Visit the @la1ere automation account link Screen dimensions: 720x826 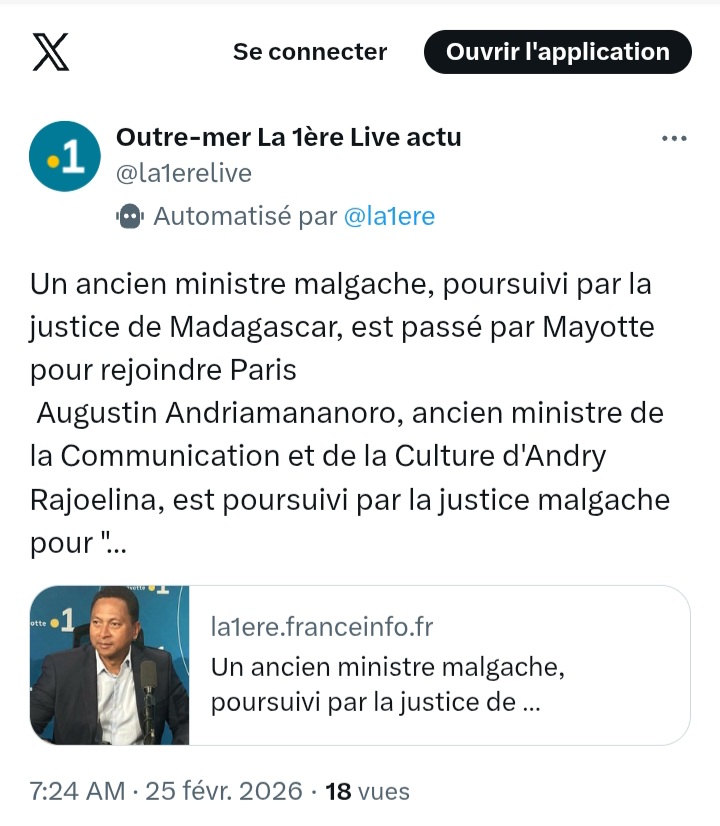389,216
